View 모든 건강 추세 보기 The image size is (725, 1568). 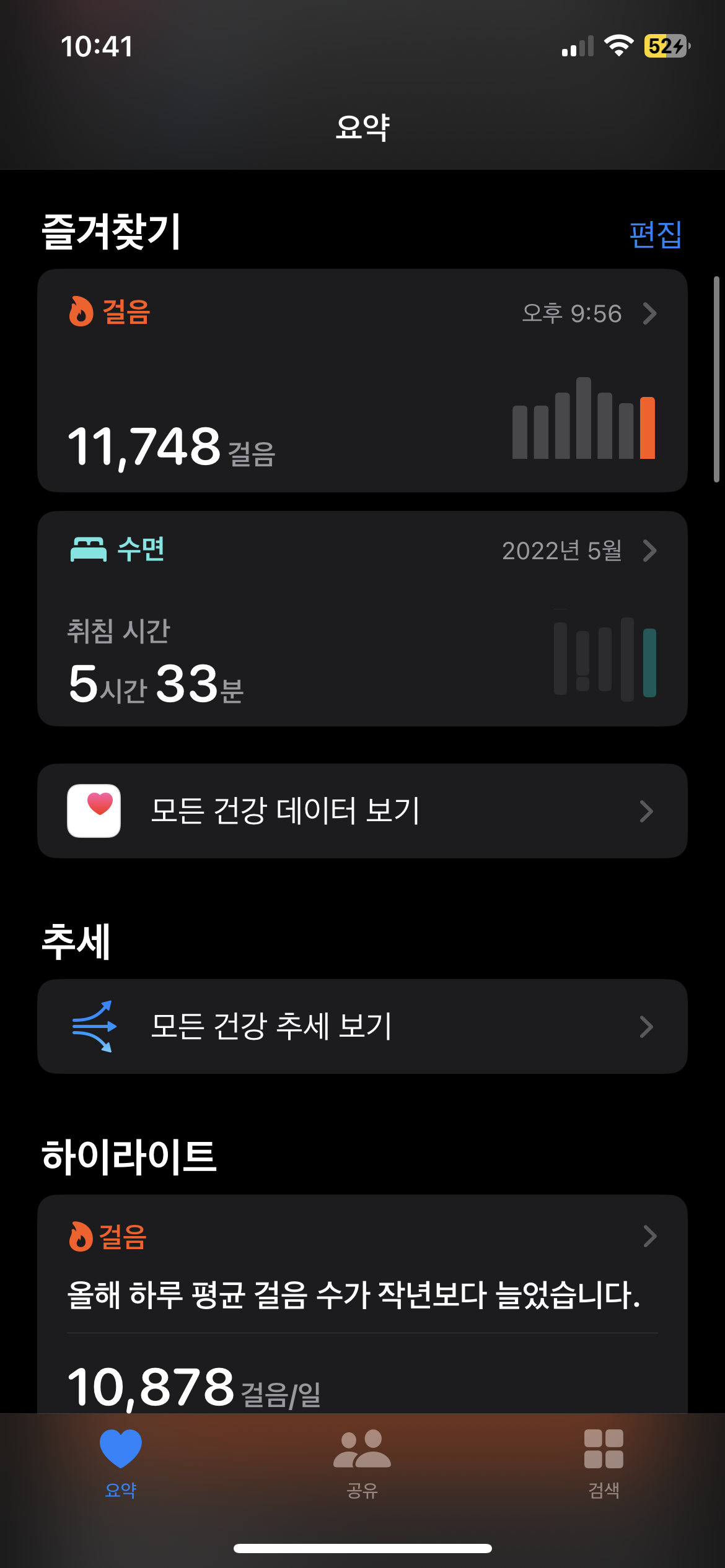point(362,1026)
